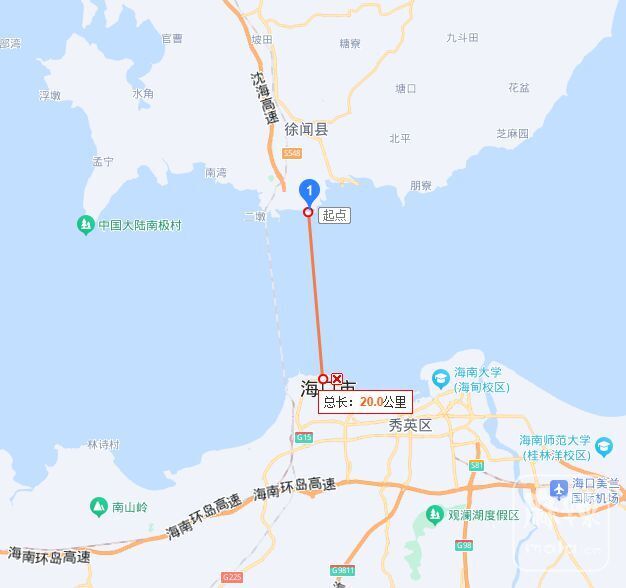
Task: Open the 中国大陆南极村 attraction marker
Action: (x=85, y=225)
